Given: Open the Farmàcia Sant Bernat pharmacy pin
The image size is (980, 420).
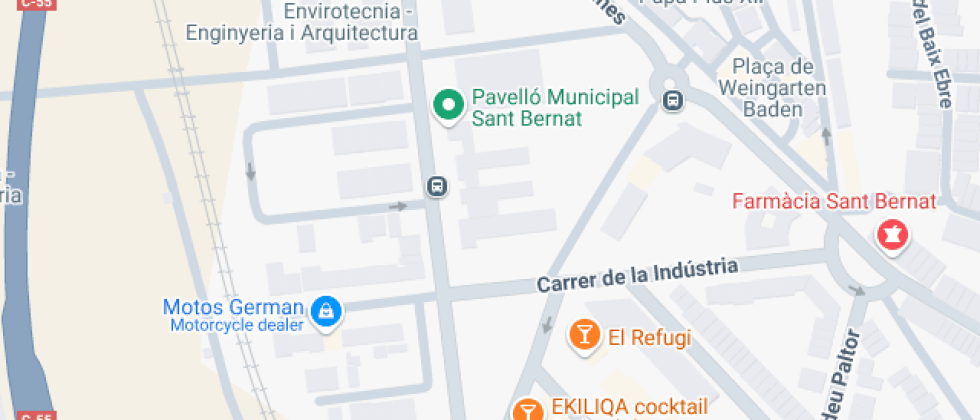Looking at the screenshot, I should click(x=892, y=236).
